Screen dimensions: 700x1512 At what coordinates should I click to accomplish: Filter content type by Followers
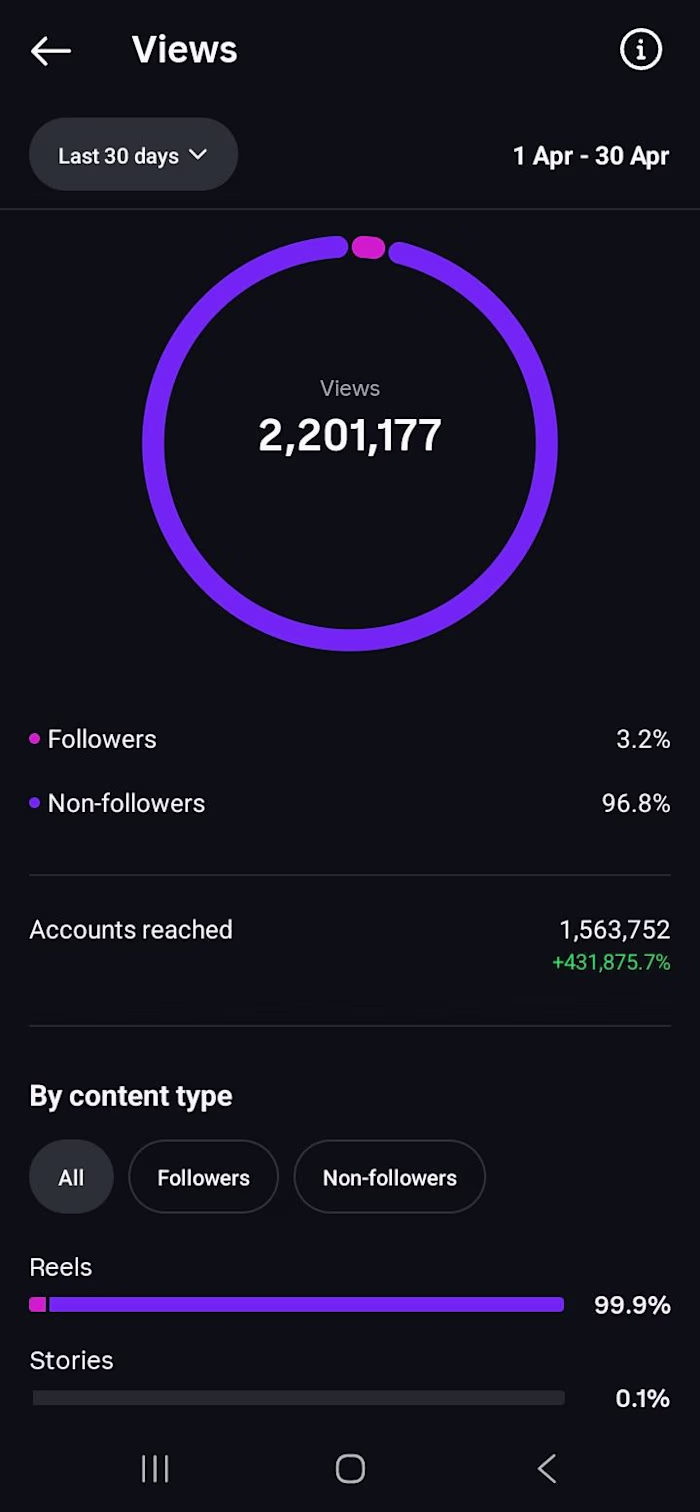[203, 1177]
